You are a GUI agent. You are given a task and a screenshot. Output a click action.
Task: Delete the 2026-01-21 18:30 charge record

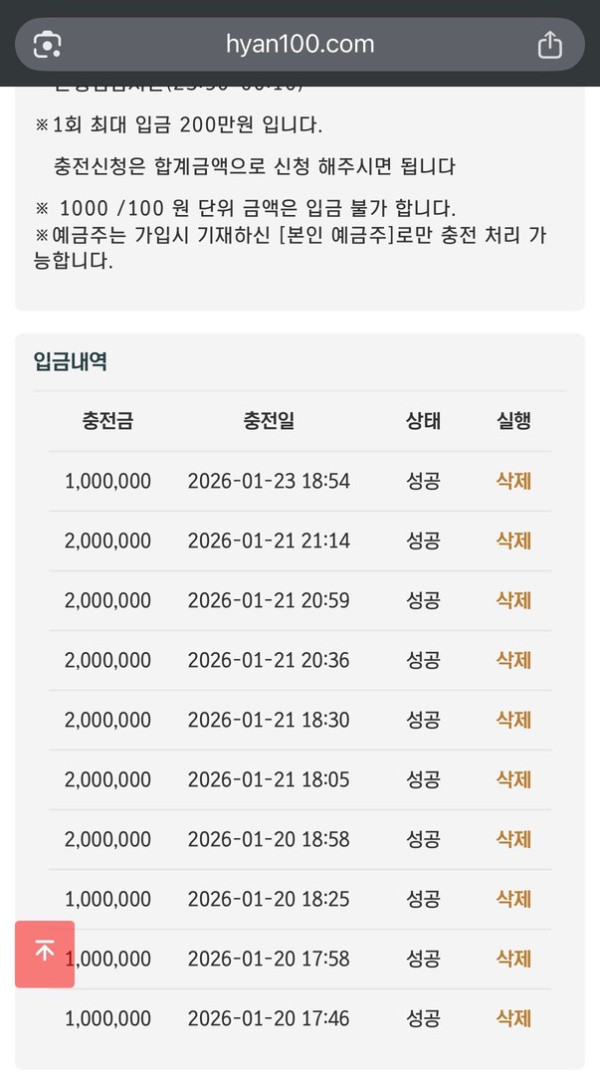(x=513, y=720)
